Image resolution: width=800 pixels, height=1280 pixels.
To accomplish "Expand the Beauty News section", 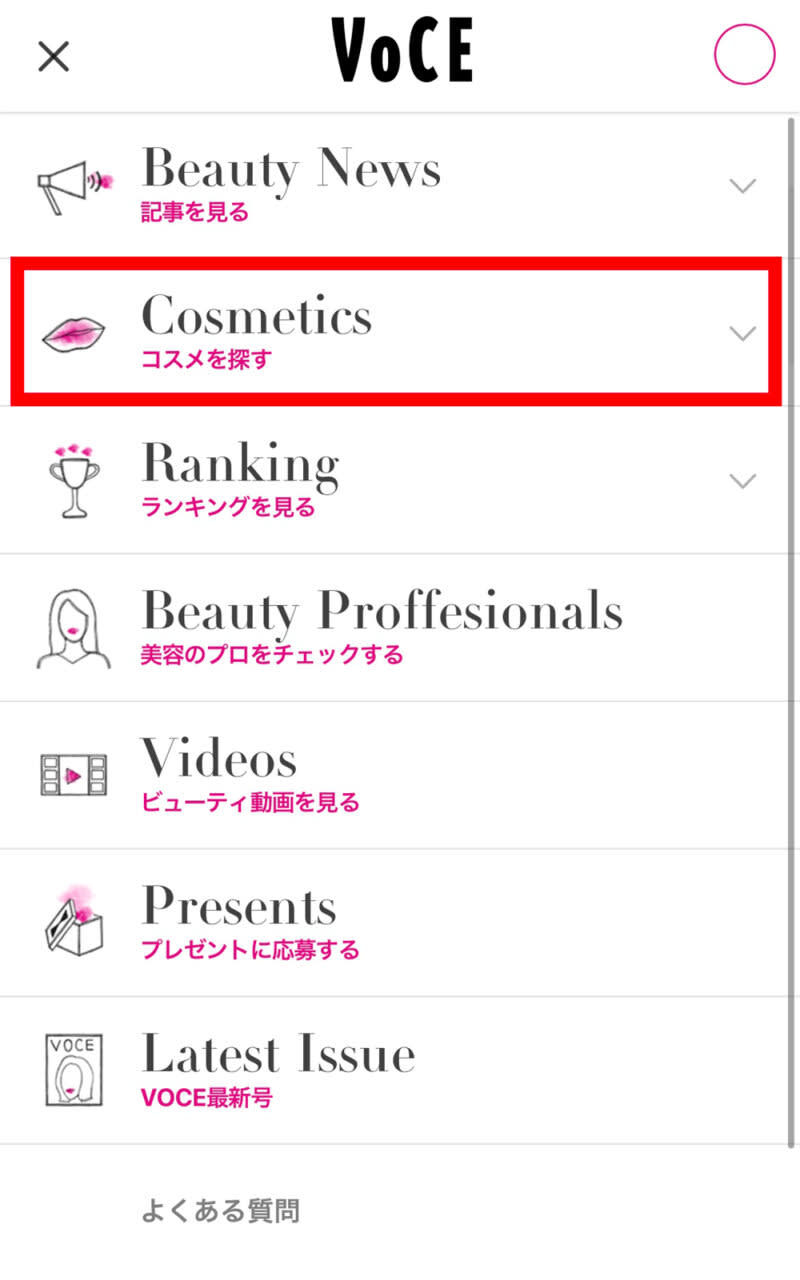I will [x=742, y=185].
